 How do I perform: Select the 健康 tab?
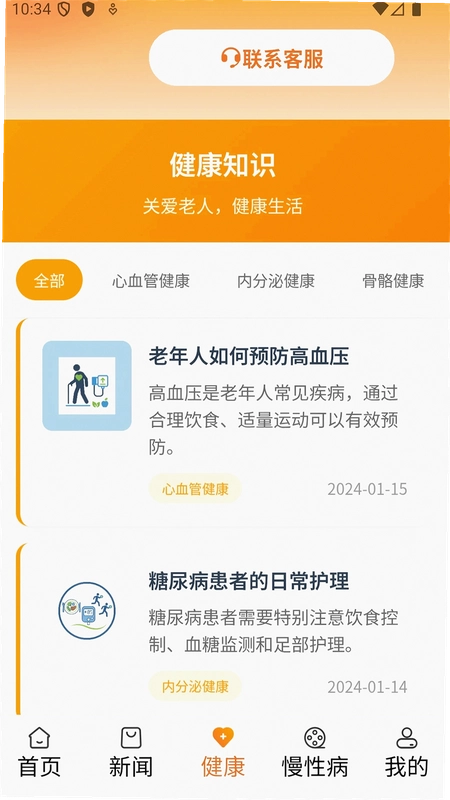(223, 752)
